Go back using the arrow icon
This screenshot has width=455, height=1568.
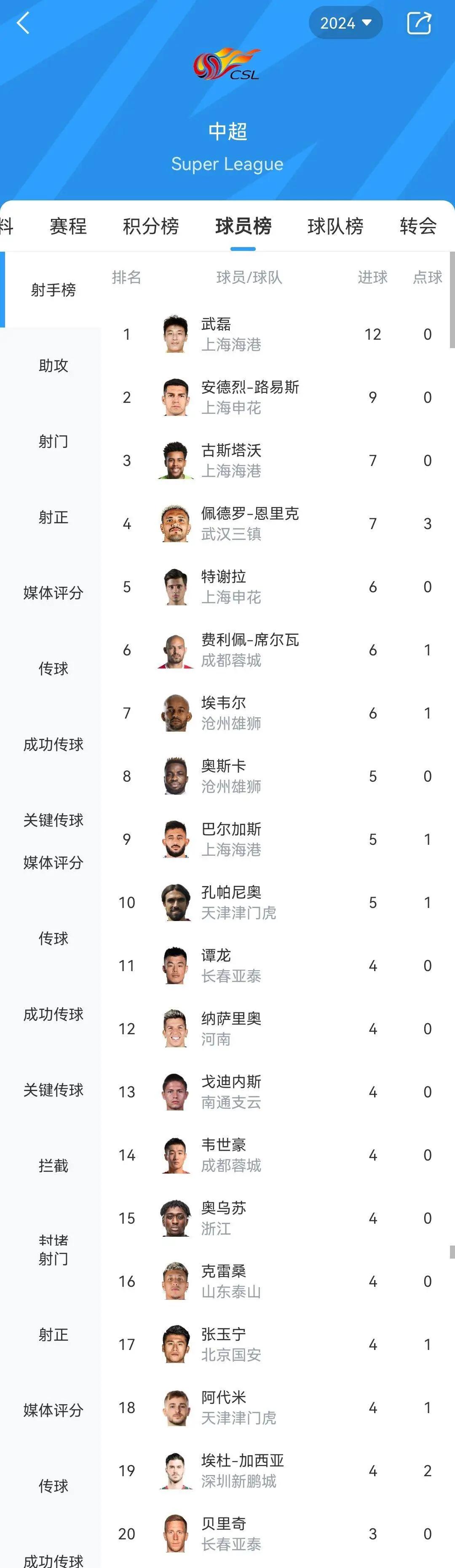23,24
